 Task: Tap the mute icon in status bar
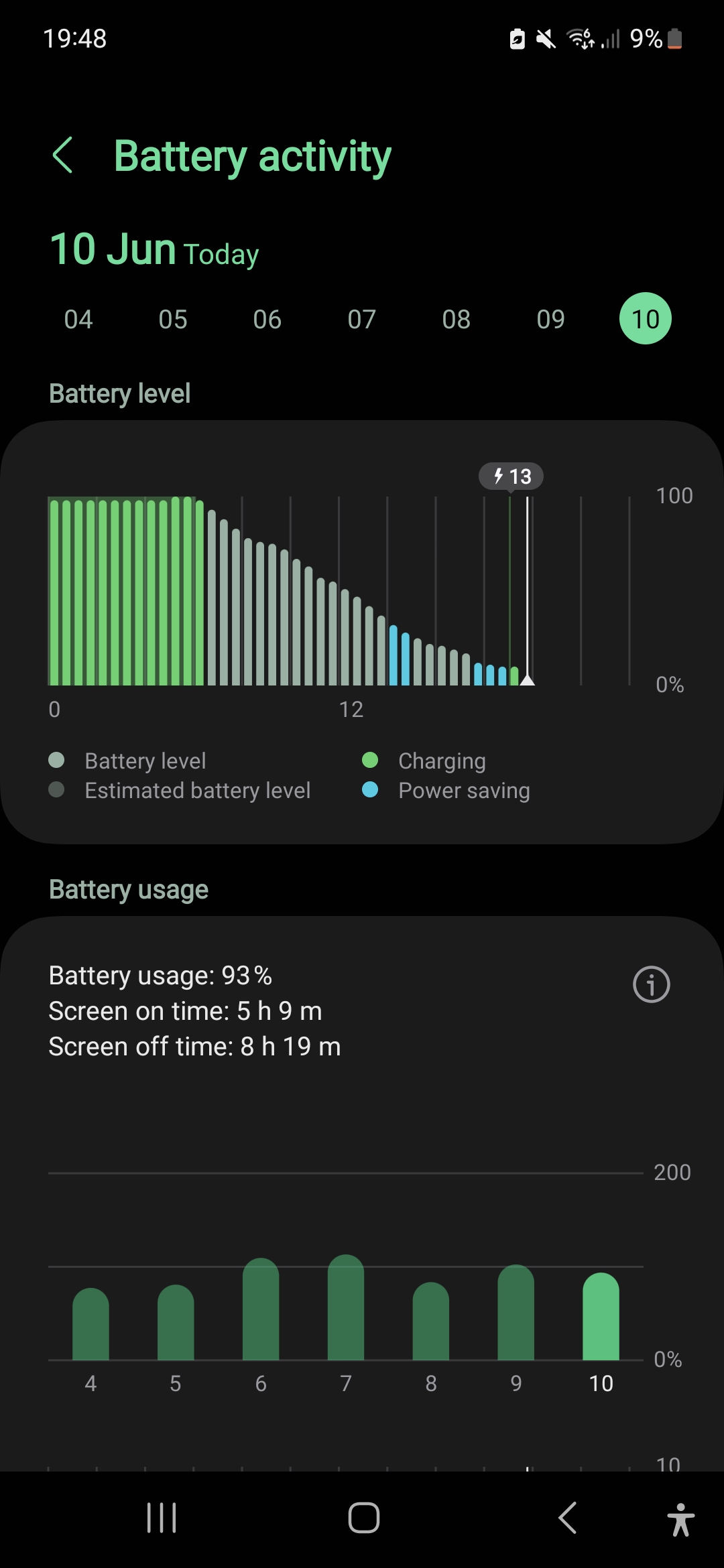(546, 38)
